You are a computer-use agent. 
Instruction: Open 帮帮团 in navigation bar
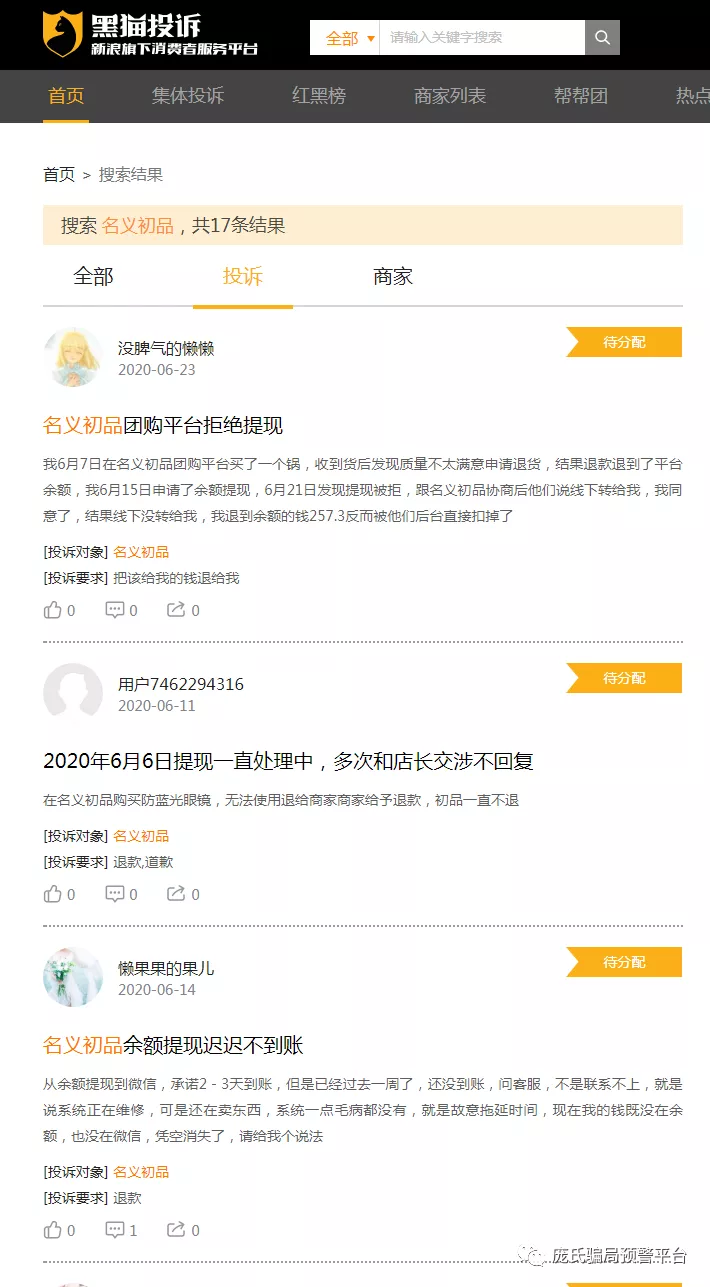pyautogui.click(x=581, y=96)
